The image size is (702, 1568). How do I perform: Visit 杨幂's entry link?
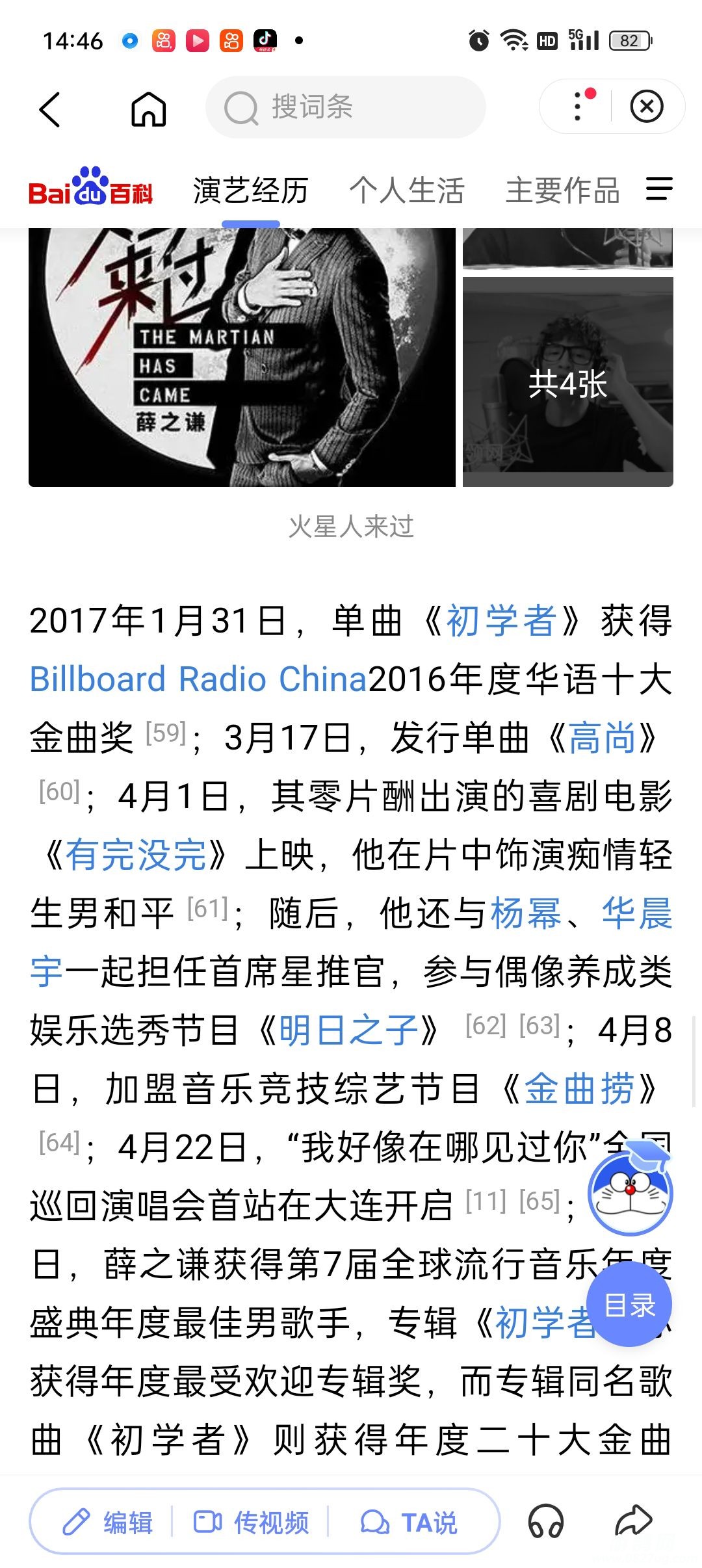click(526, 913)
